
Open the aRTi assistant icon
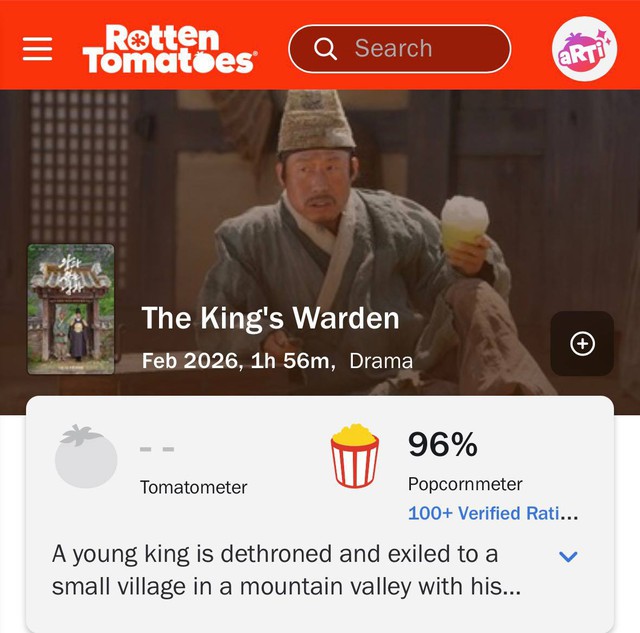pyautogui.click(x=584, y=49)
